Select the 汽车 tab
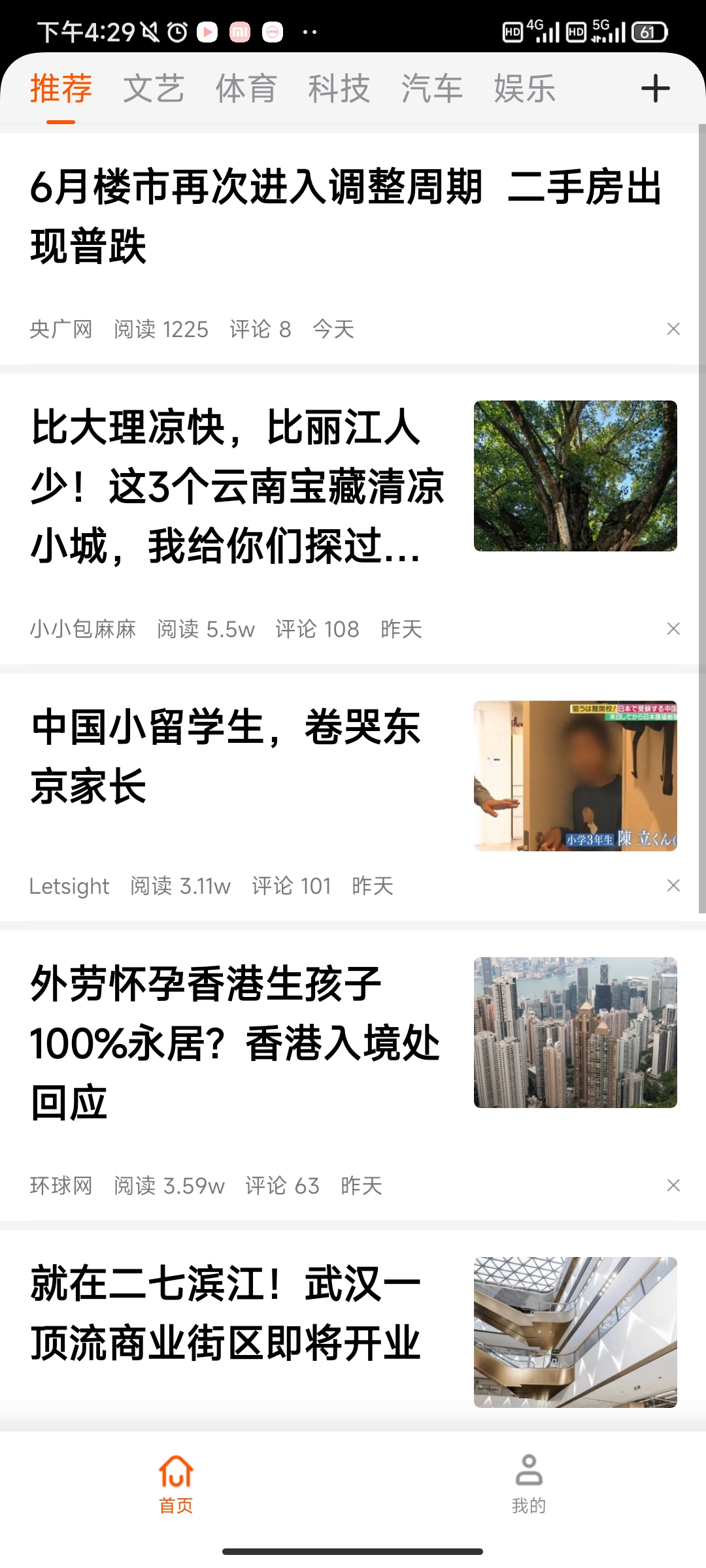The image size is (706, 1568). coord(432,89)
